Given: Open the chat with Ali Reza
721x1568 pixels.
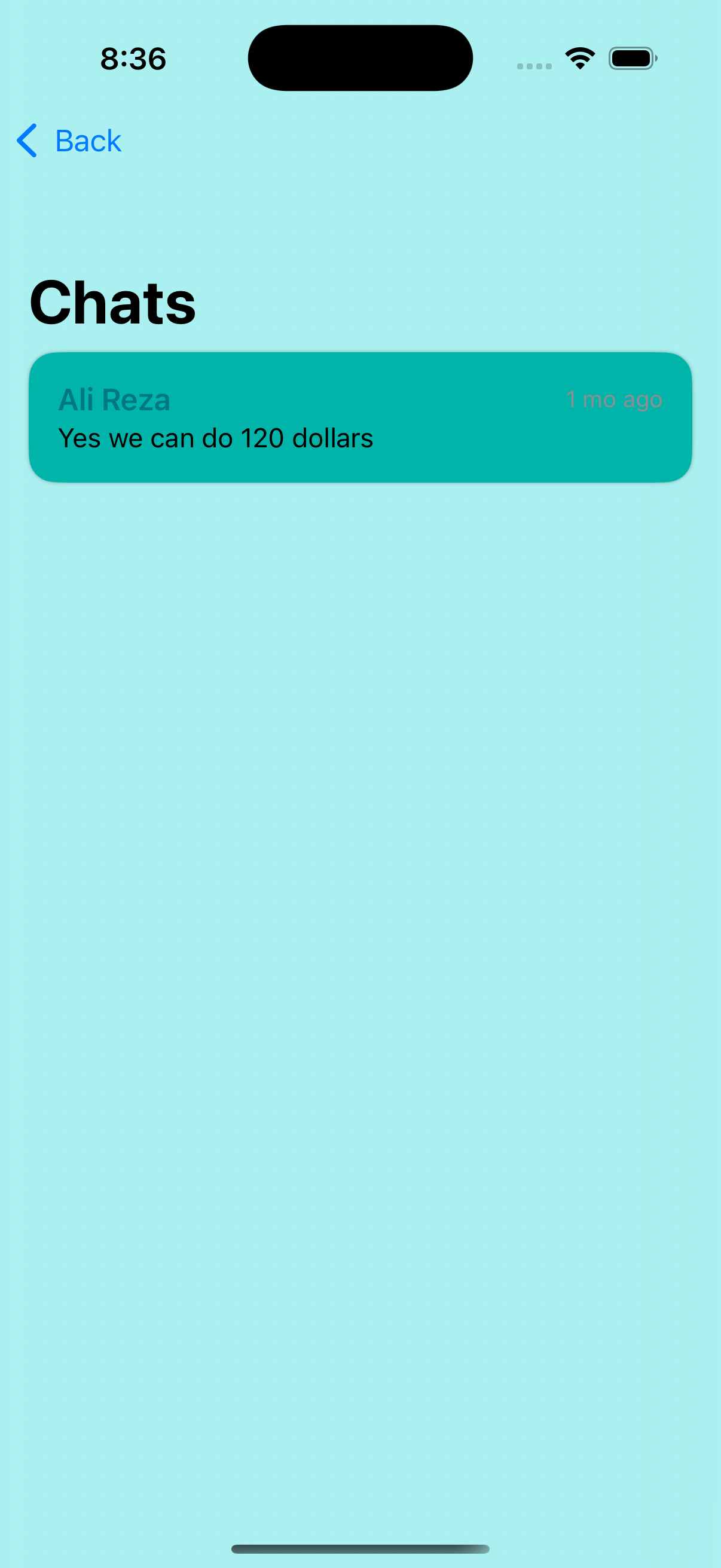Looking at the screenshot, I should point(360,417).
